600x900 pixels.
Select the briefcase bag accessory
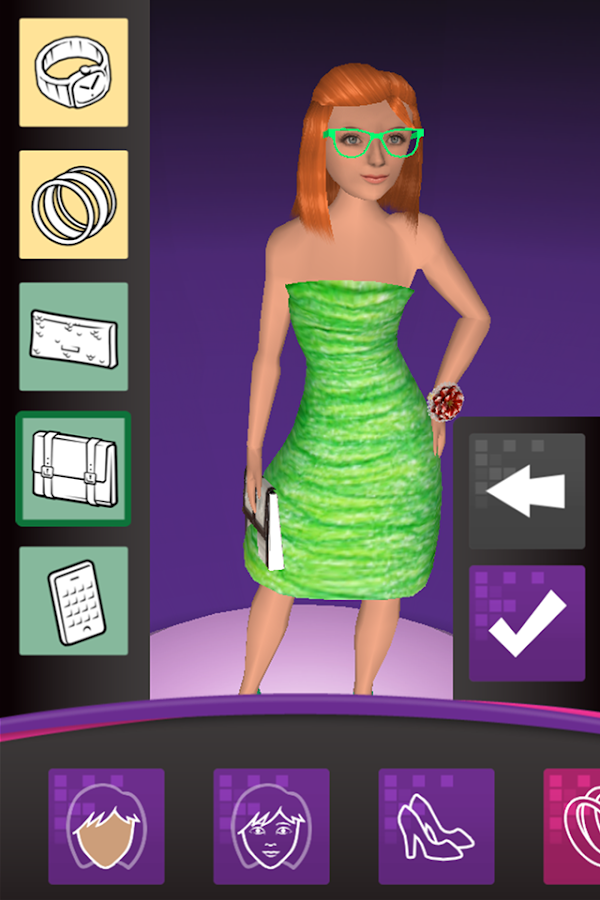[74, 468]
